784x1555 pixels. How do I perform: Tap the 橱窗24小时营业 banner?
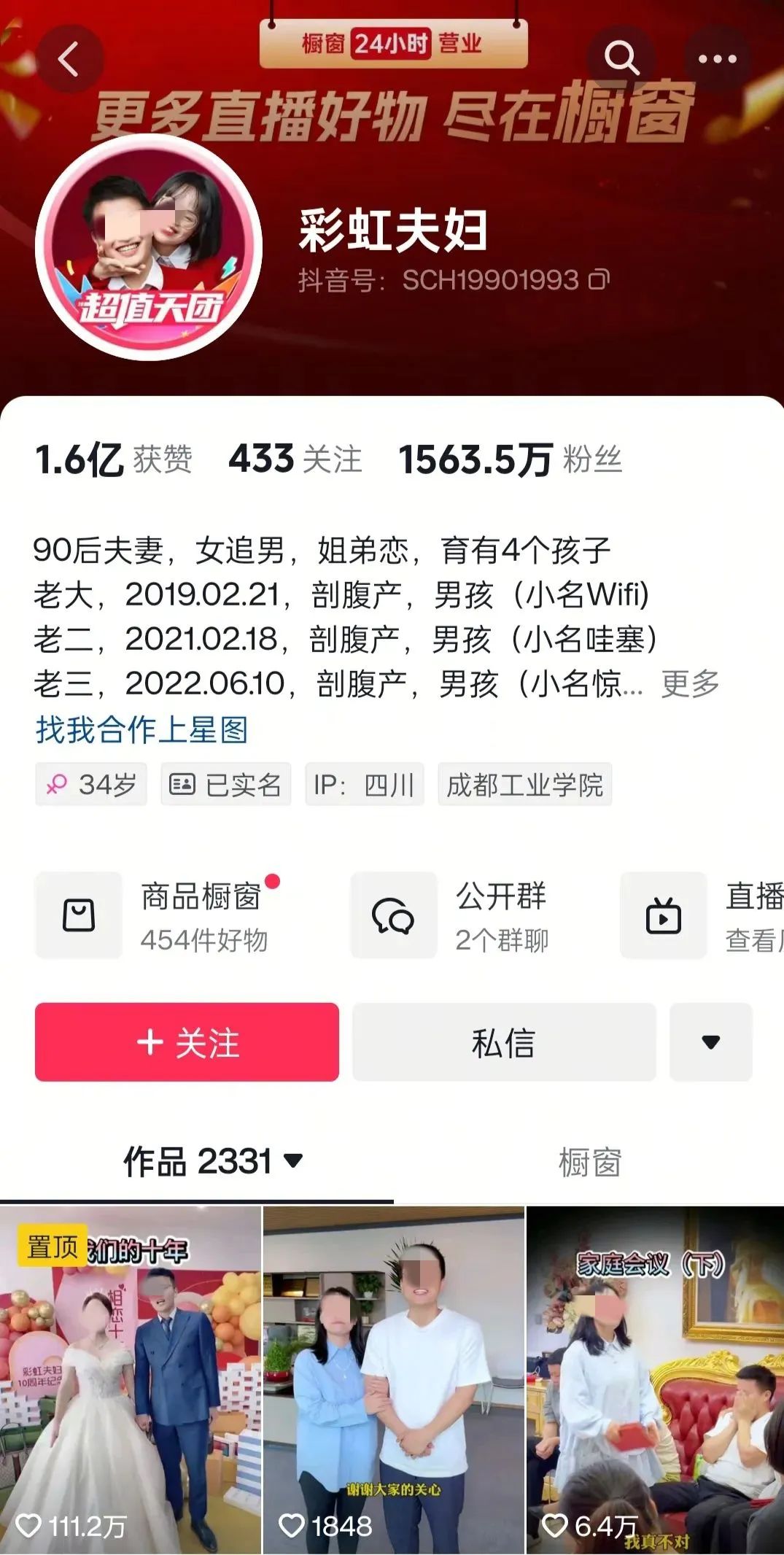coord(393,44)
